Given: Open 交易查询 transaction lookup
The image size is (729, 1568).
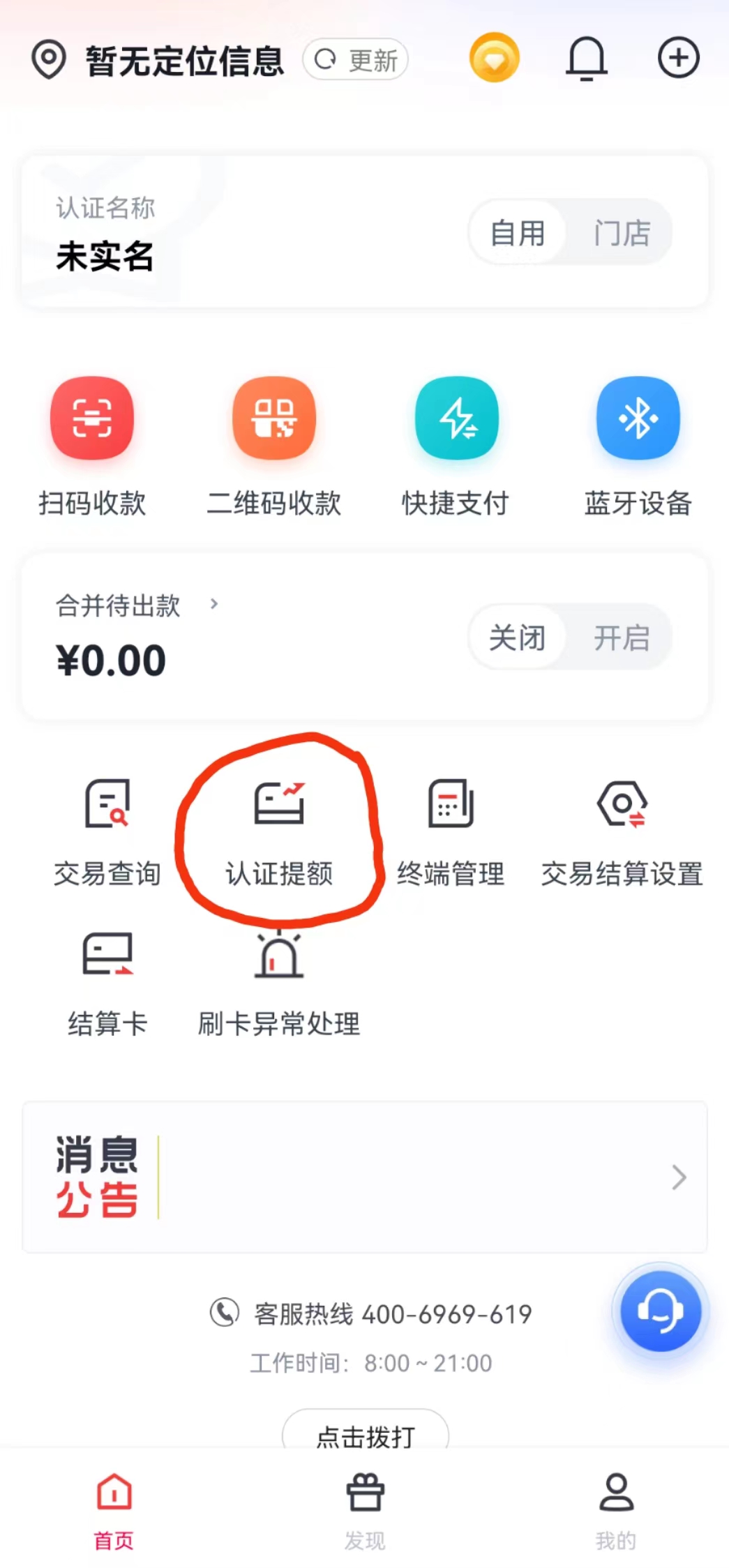Looking at the screenshot, I should (107, 831).
